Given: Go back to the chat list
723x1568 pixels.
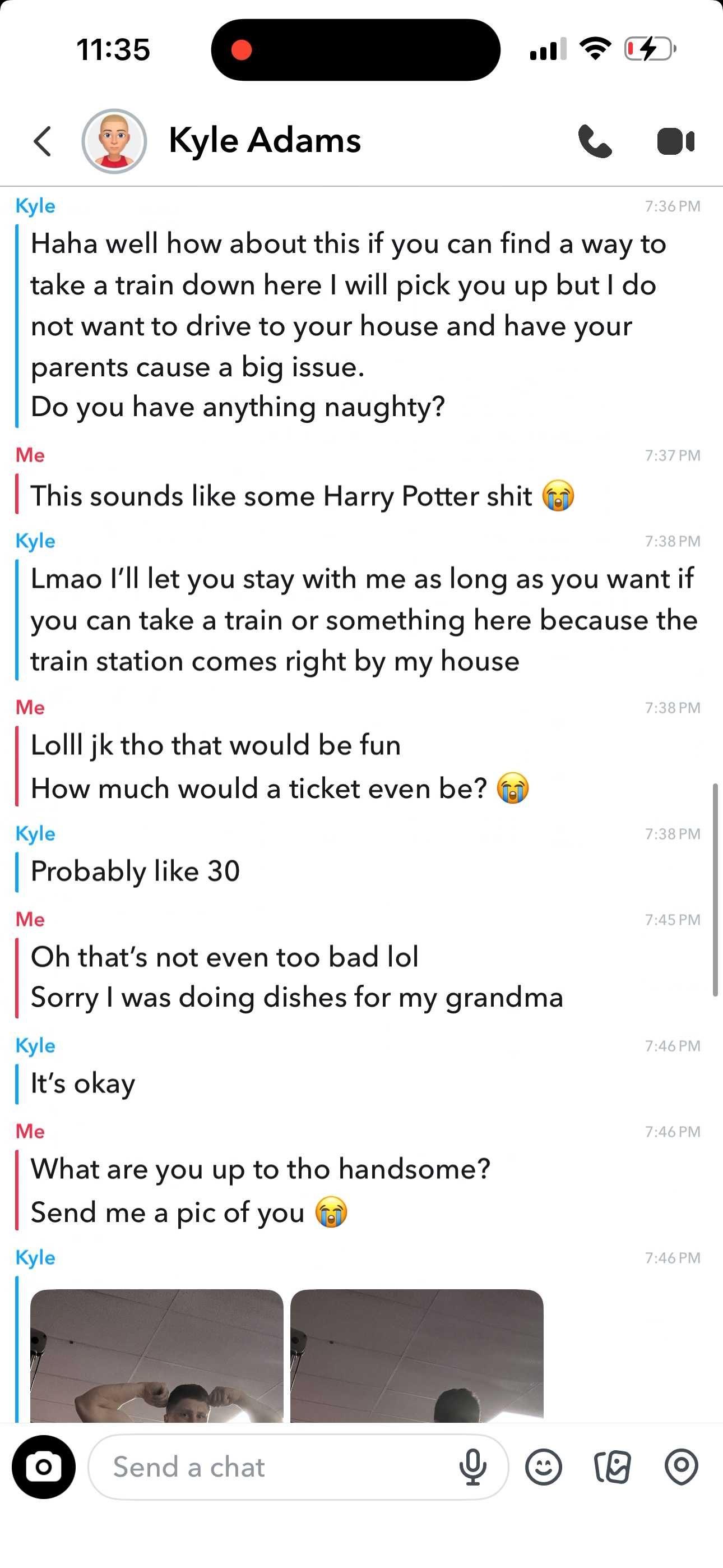Looking at the screenshot, I should [43, 141].
